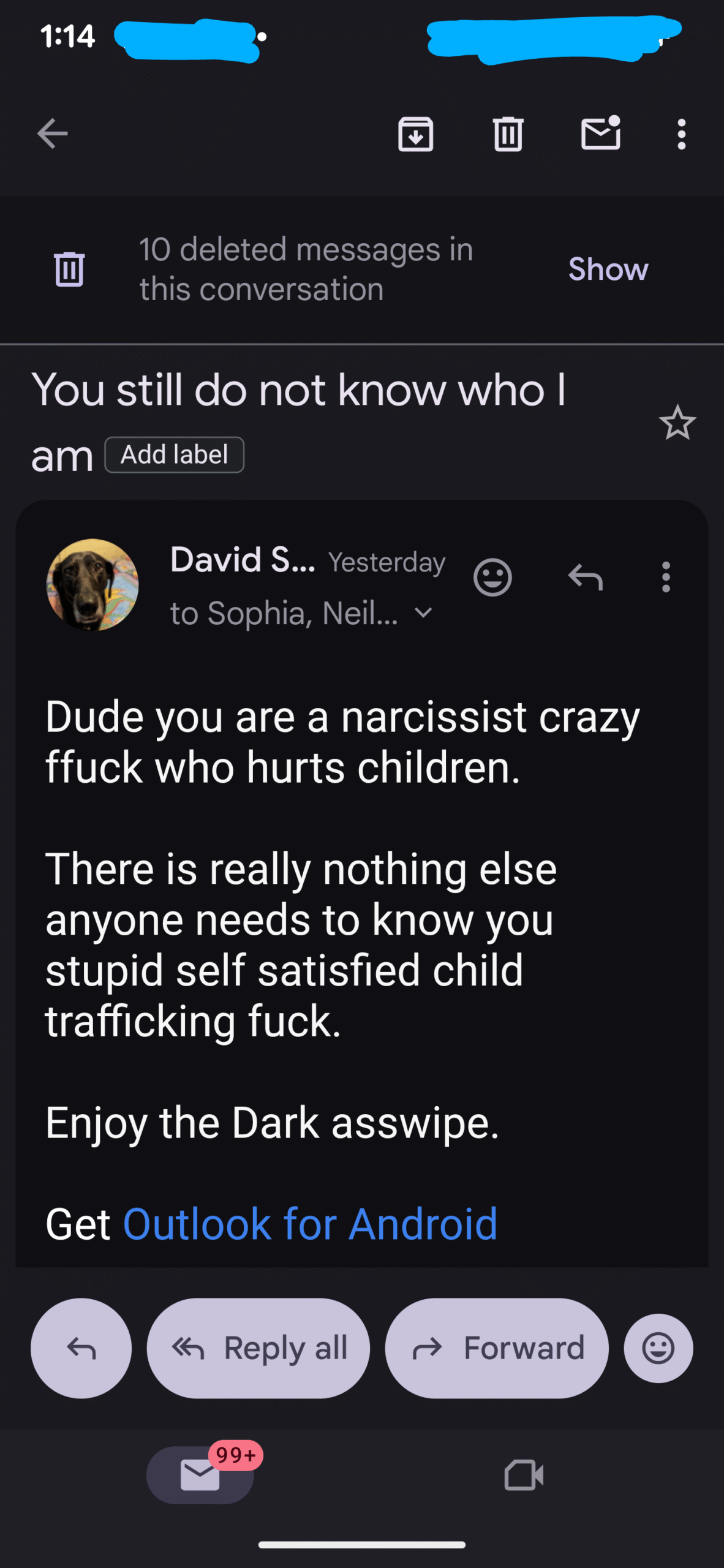Open the message's three-dot options menu

pos(666,577)
